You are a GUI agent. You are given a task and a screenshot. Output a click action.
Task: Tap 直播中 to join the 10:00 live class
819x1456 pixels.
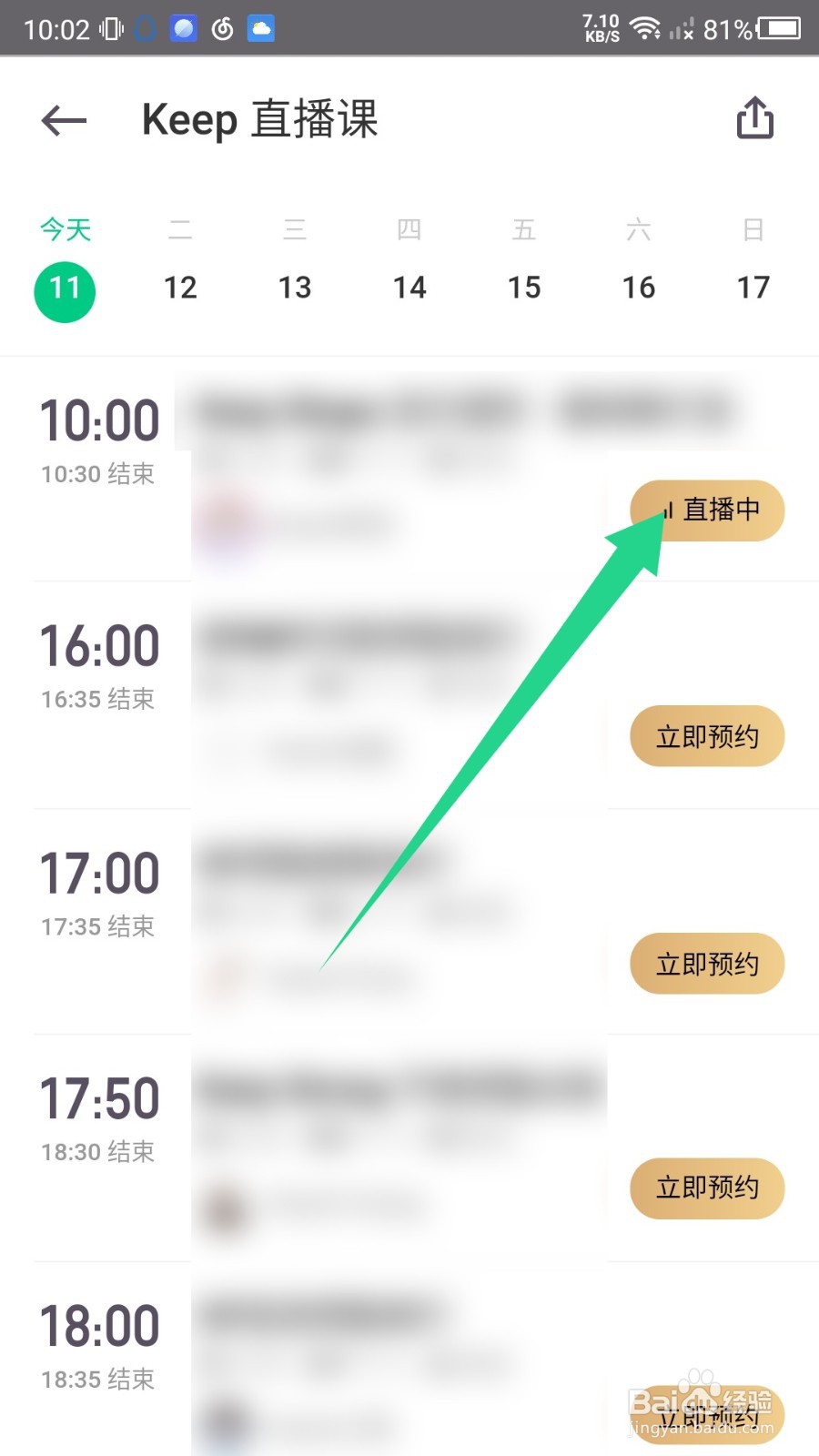click(707, 511)
